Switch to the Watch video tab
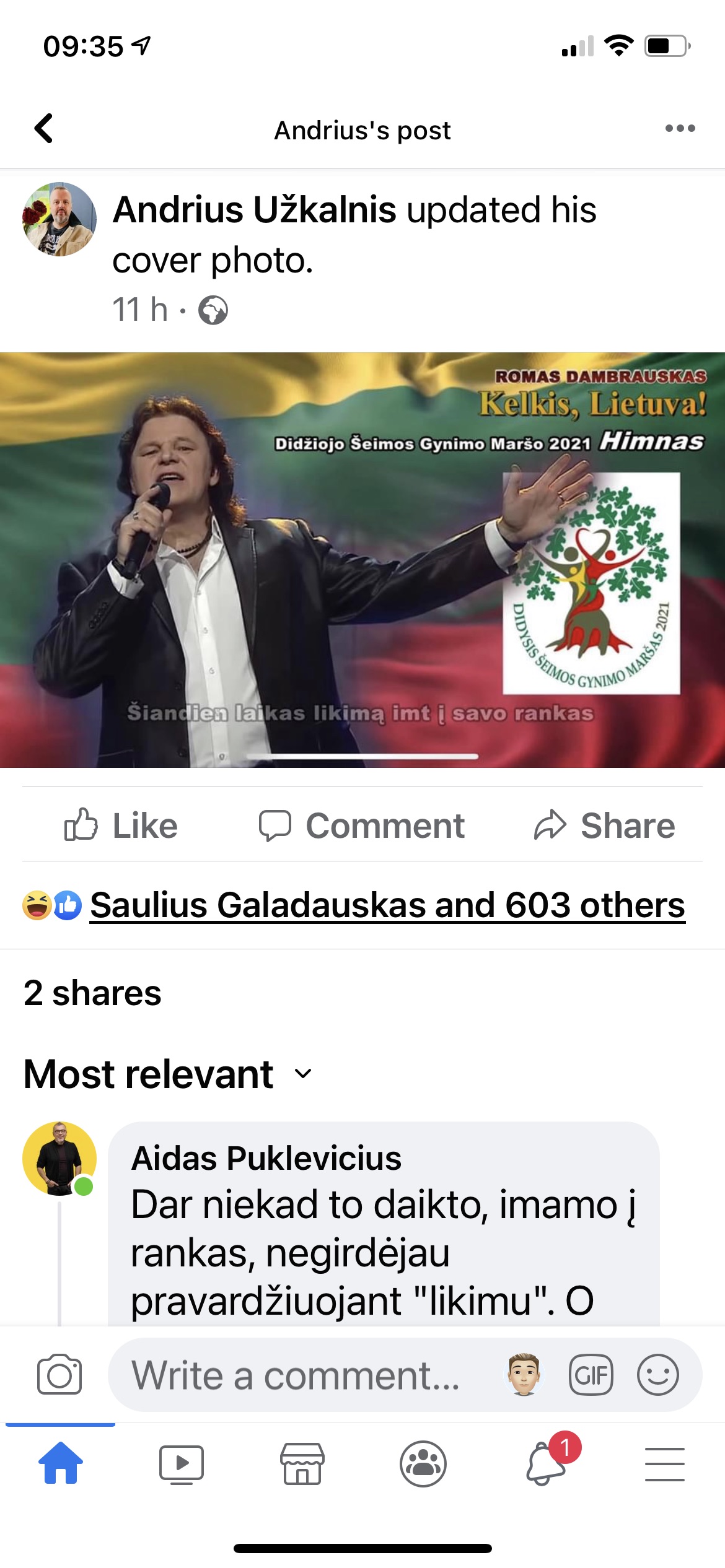 coord(181,1464)
